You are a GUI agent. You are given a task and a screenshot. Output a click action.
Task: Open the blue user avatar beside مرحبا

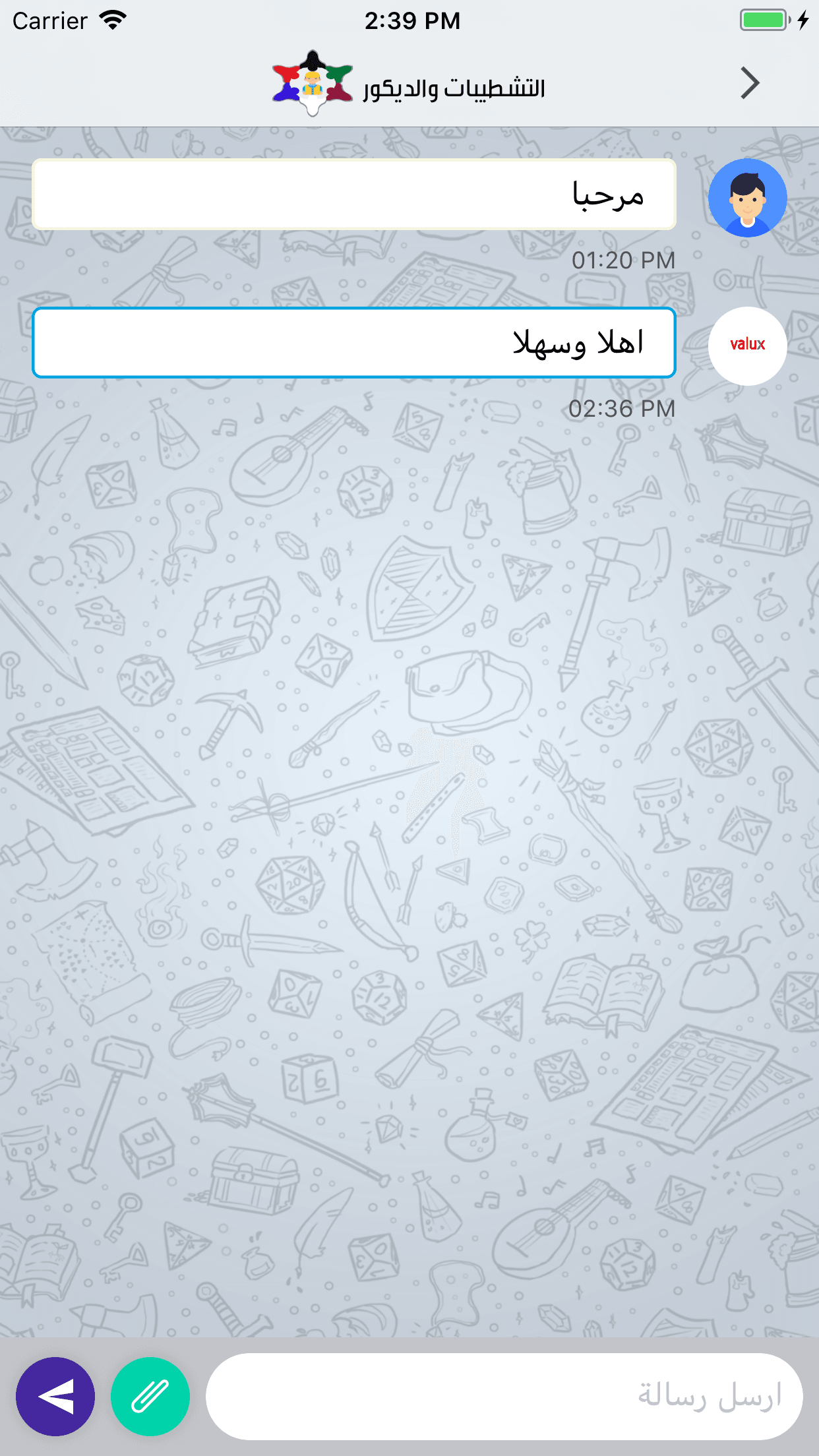[747, 197]
